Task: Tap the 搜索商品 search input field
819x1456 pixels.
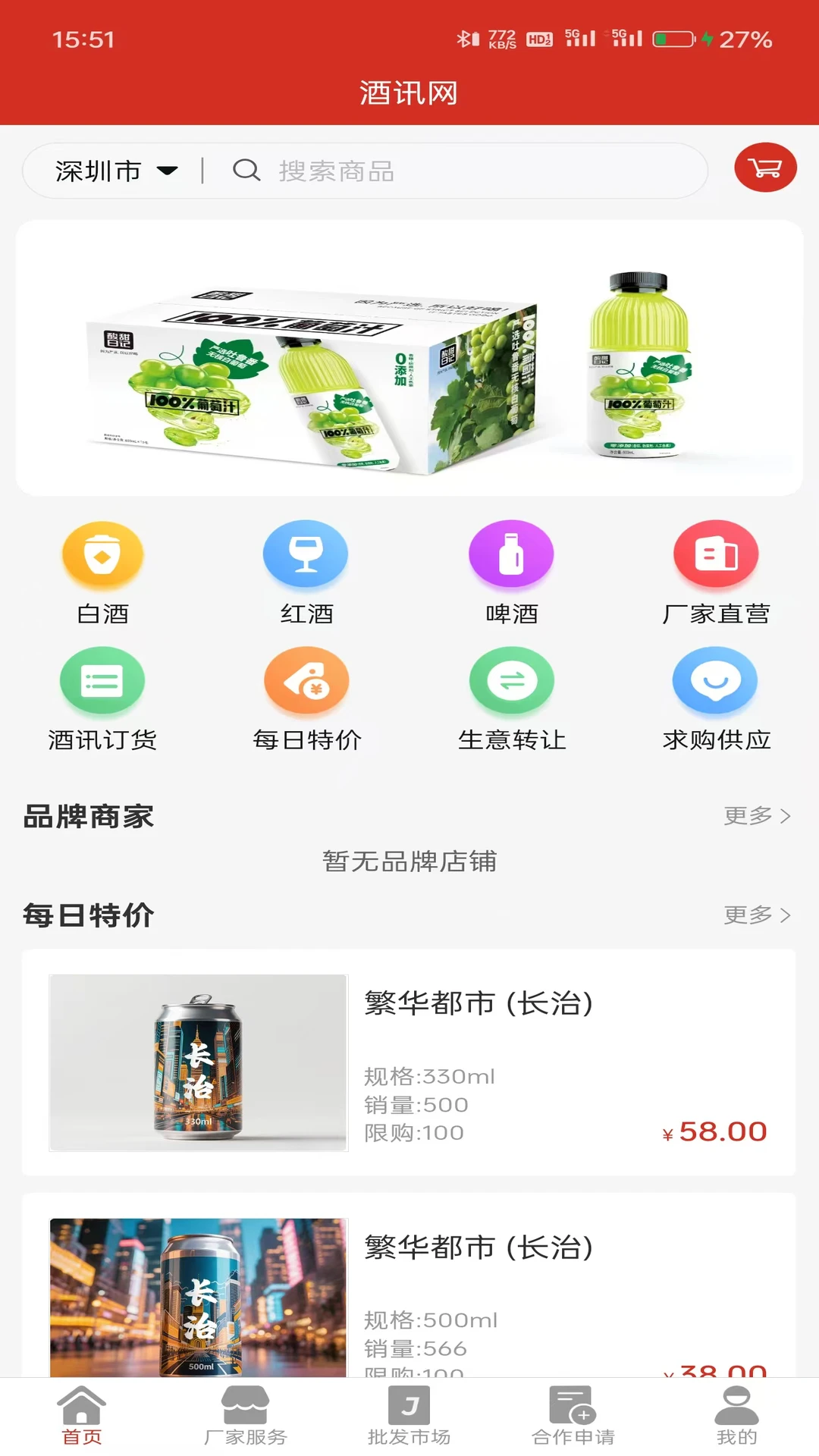Action: [x=455, y=170]
